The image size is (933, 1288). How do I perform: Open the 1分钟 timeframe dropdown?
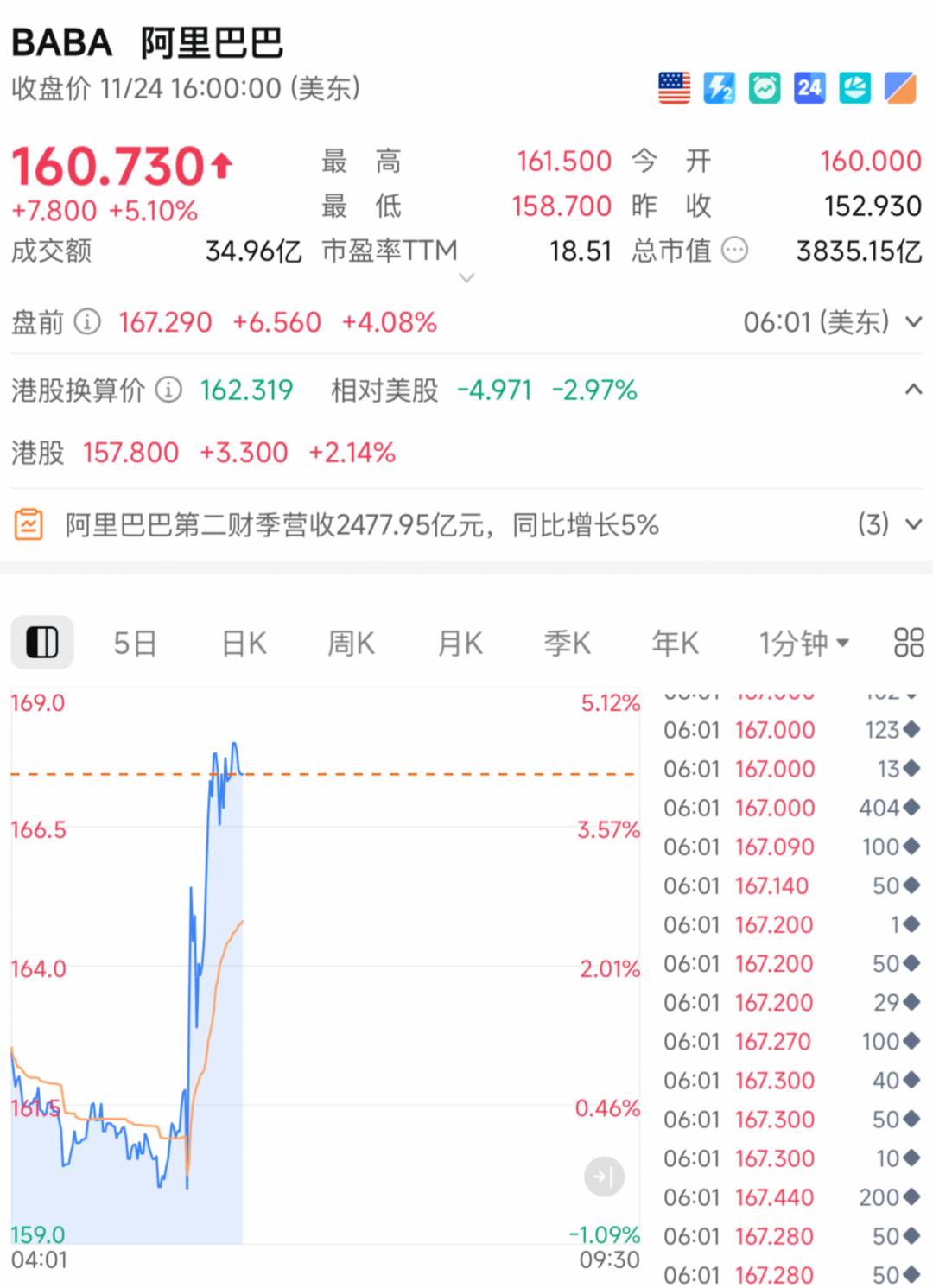click(803, 643)
